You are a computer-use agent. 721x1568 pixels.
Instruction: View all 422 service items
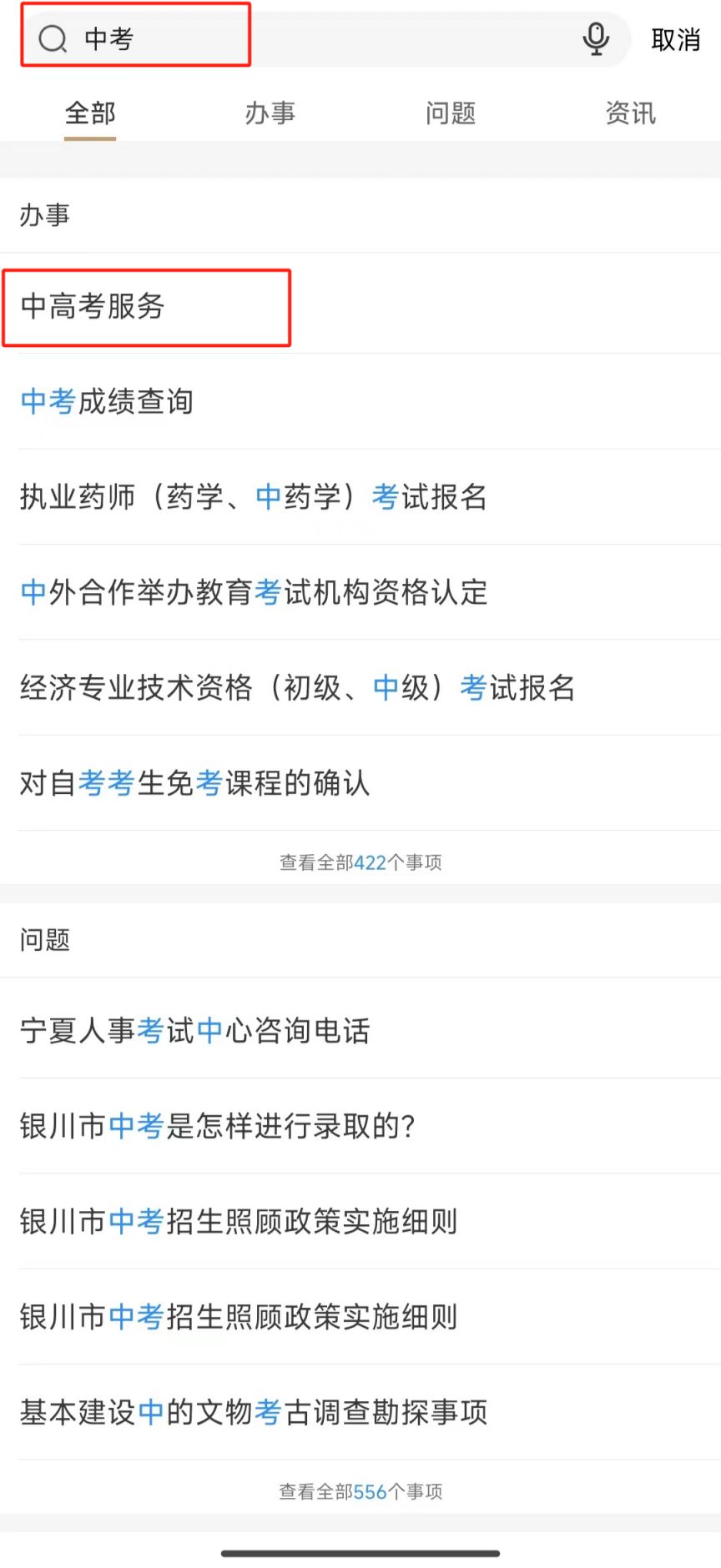360,862
